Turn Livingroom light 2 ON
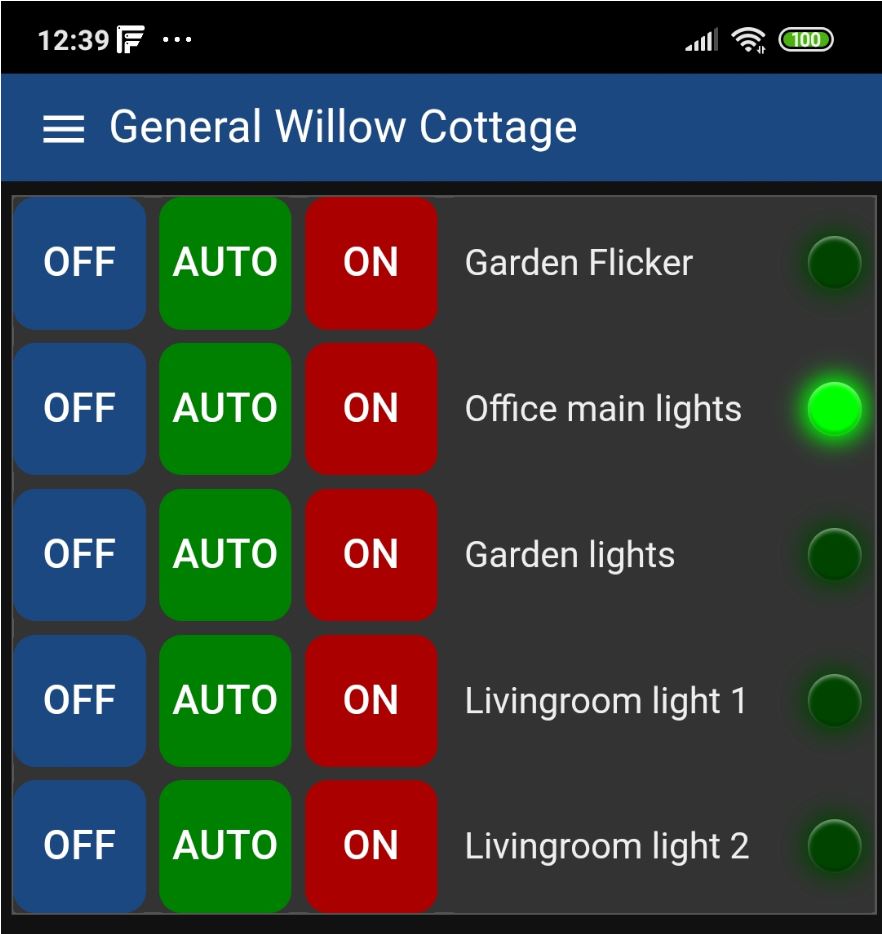The height and width of the screenshot is (934, 882). coord(371,846)
